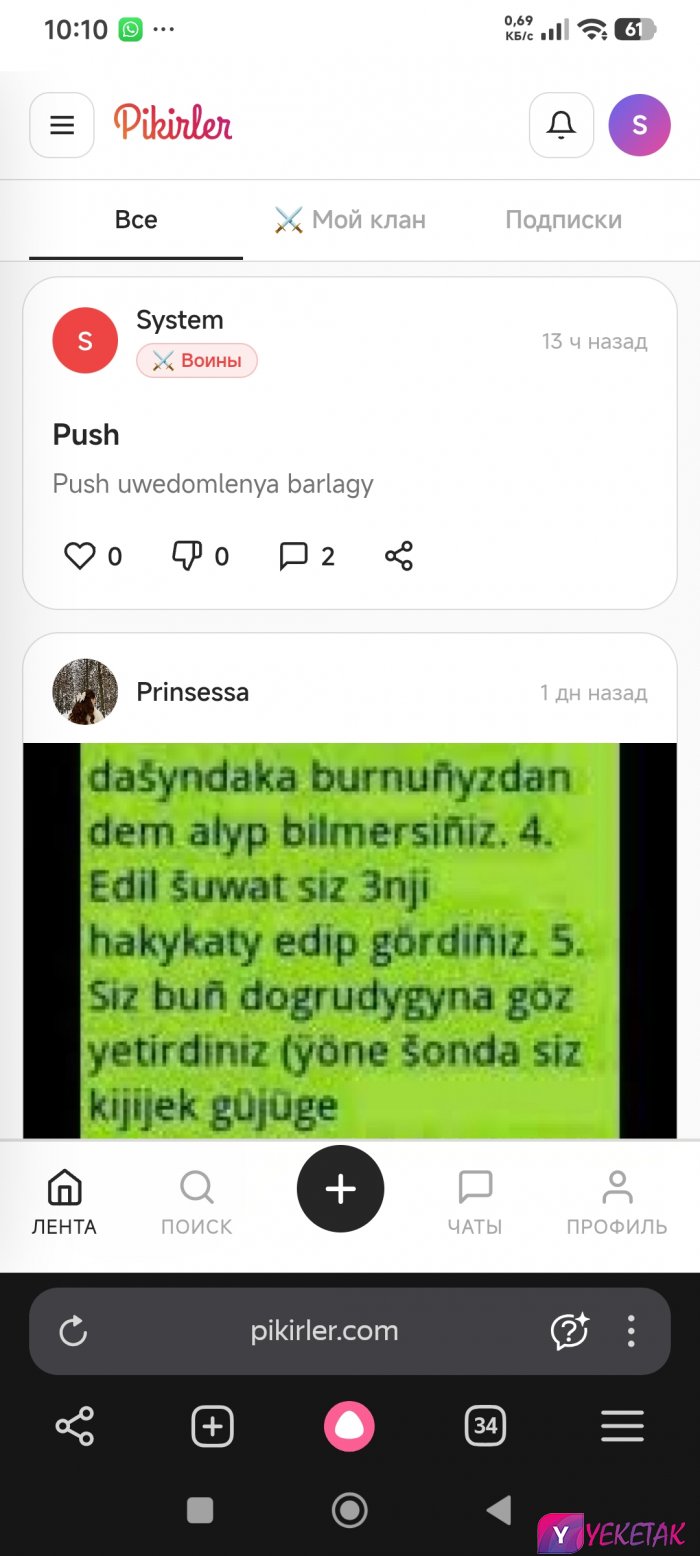Select the Все tab
The height and width of the screenshot is (1556, 700).
tap(136, 220)
